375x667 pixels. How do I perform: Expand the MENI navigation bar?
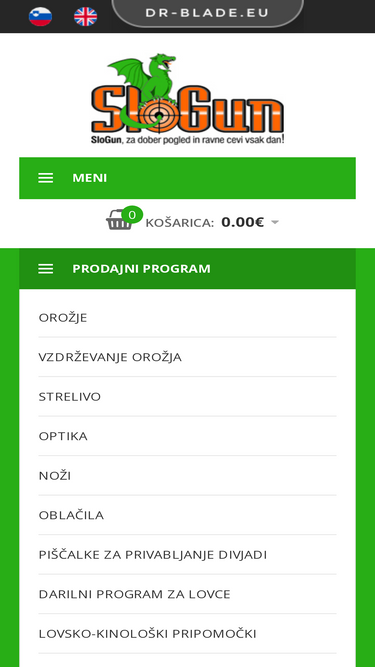pos(188,178)
